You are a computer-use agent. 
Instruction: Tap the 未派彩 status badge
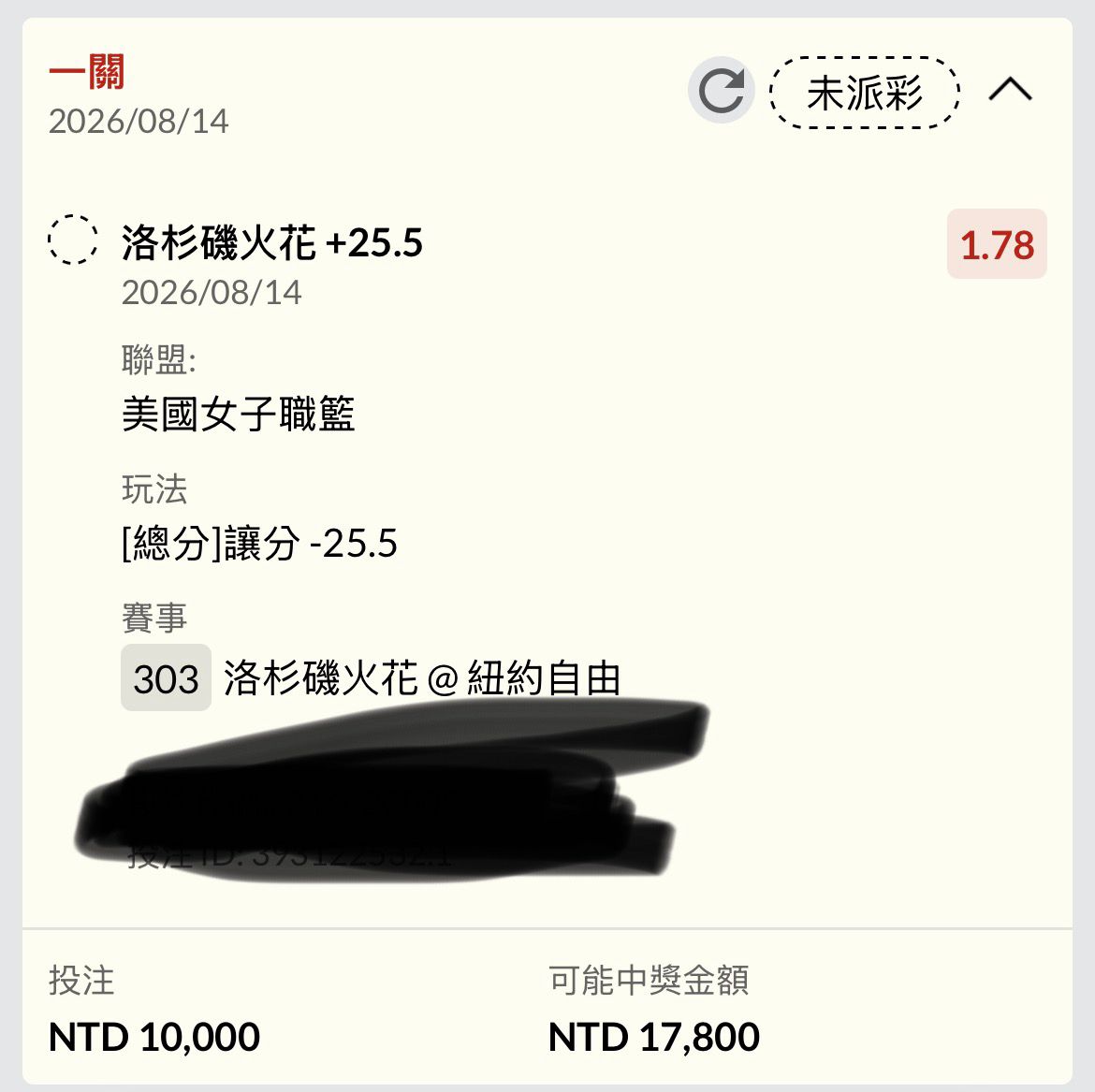pyautogui.click(x=865, y=92)
